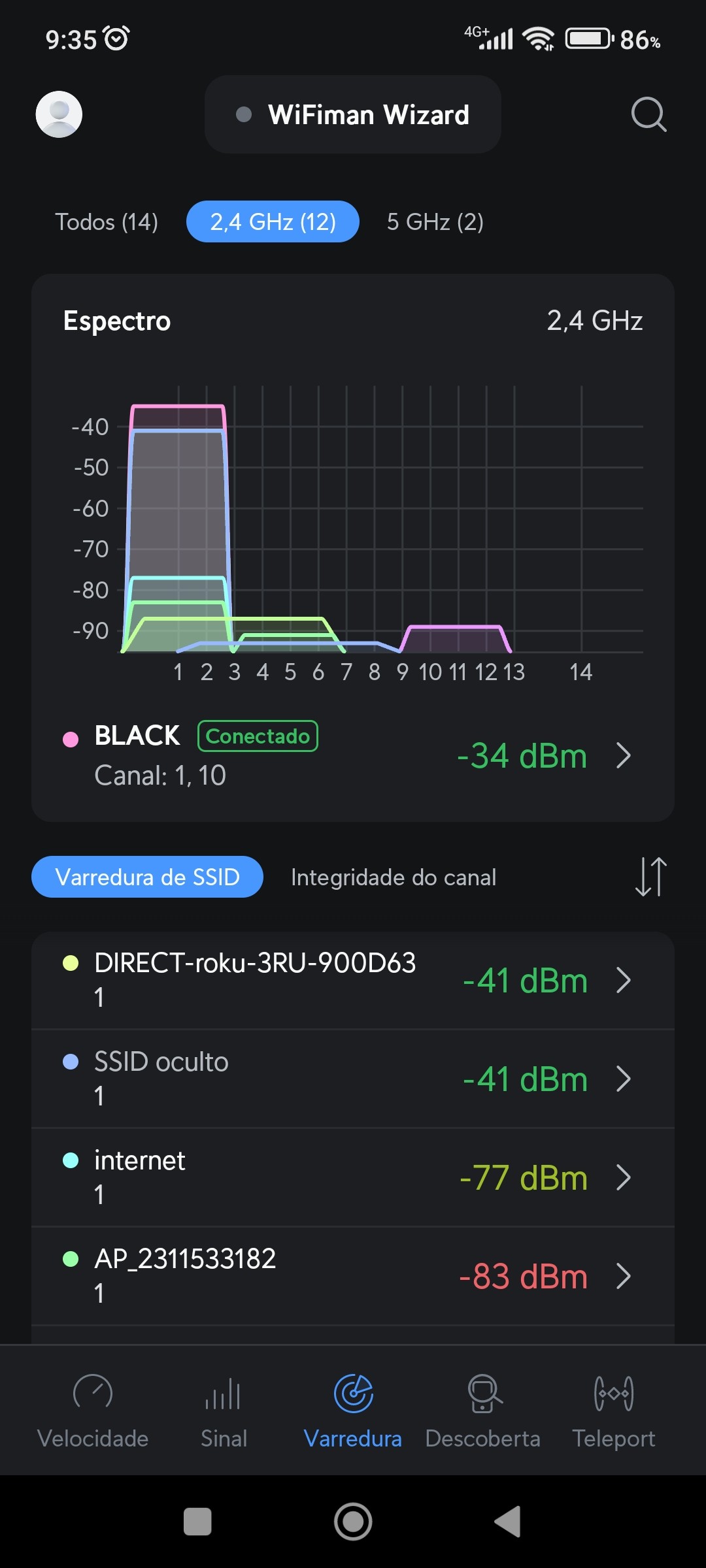Select Varredura de SSID view
The image size is (706, 1568).
[x=147, y=877]
